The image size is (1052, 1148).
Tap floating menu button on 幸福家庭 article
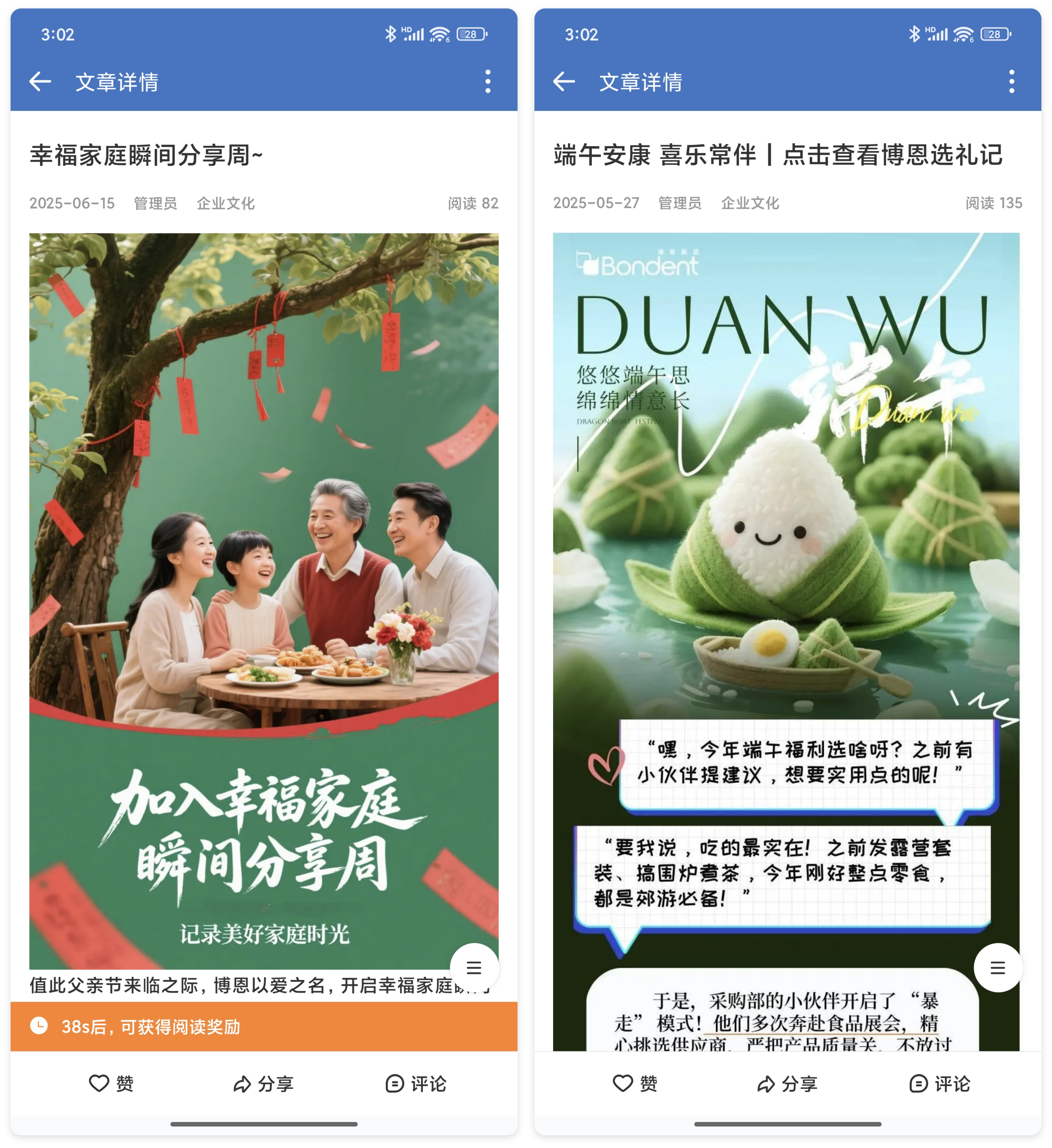[474, 967]
